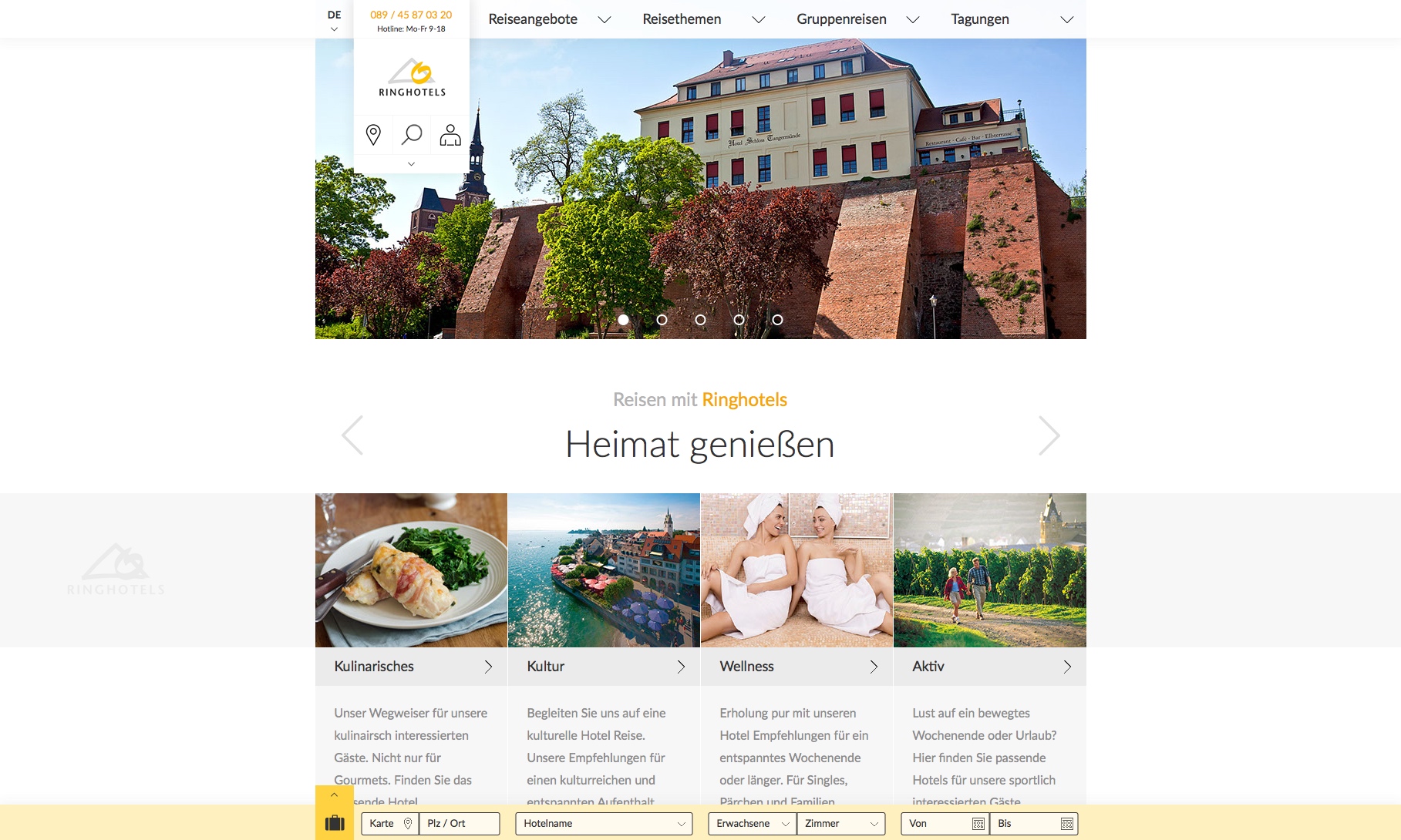
Task: Show next travel theme with right arrow
Action: click(x=1049, y=435)
